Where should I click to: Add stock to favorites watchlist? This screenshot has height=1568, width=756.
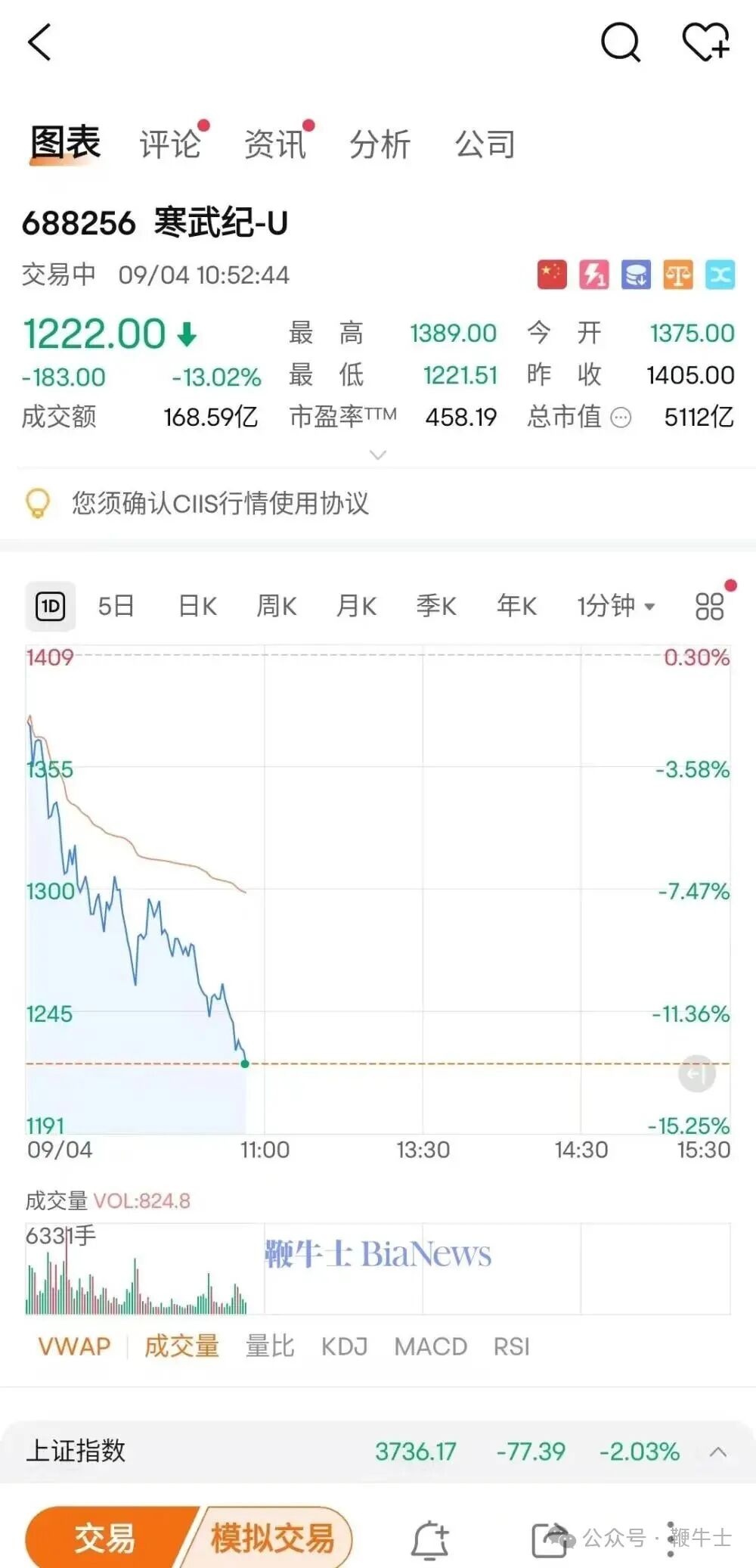[706, 42]
